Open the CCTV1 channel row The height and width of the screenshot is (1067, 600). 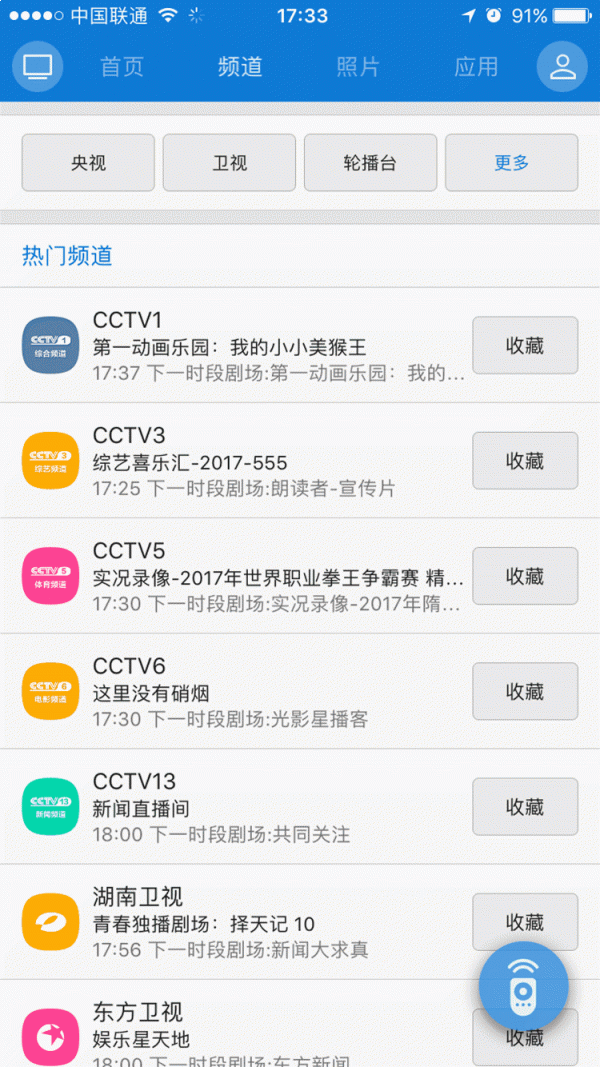300,345
